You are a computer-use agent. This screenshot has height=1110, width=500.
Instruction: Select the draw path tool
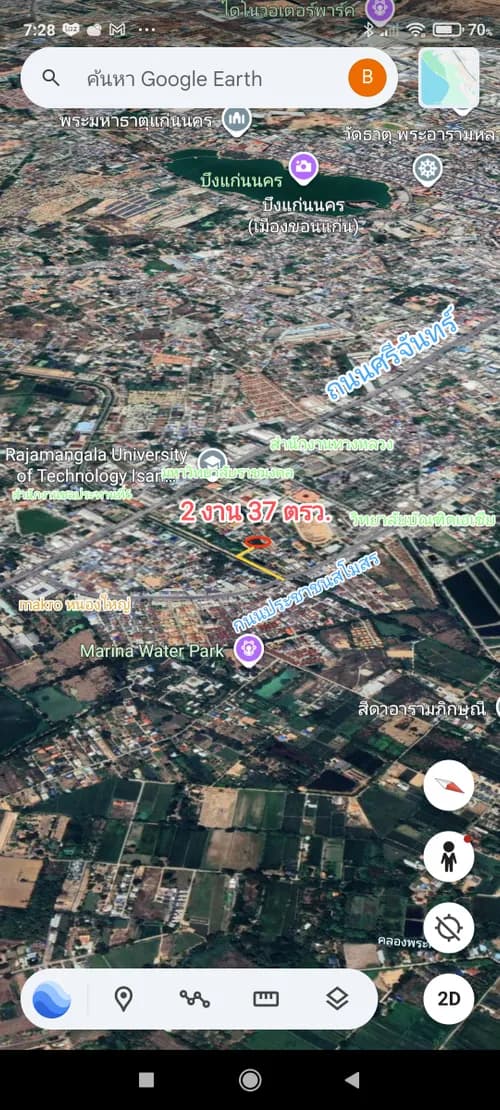click(x=194, y=999)
